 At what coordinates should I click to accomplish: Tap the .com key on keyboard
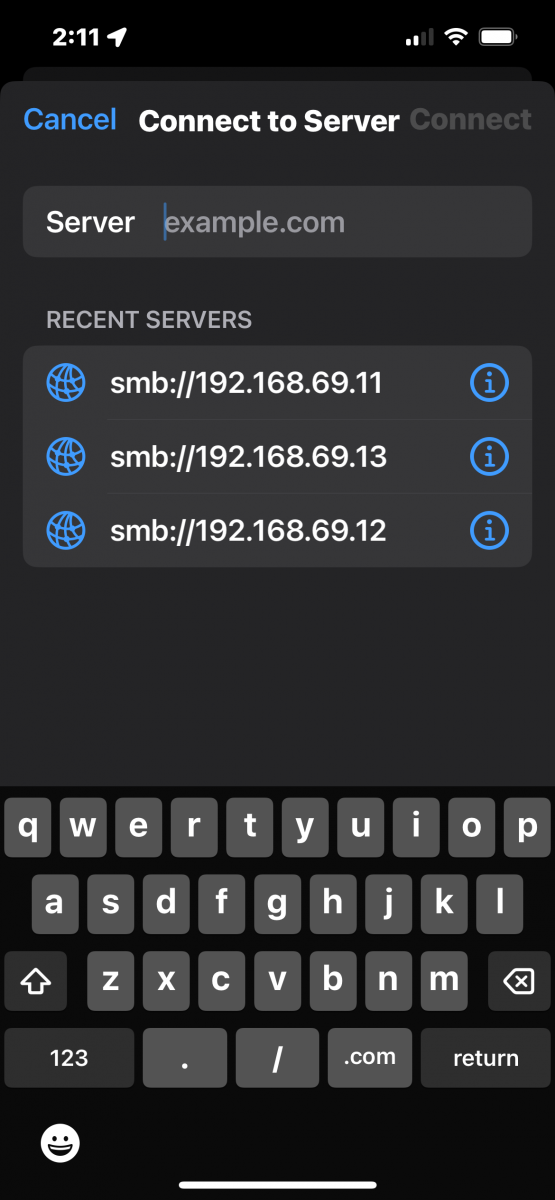(x=369, y=1058)
